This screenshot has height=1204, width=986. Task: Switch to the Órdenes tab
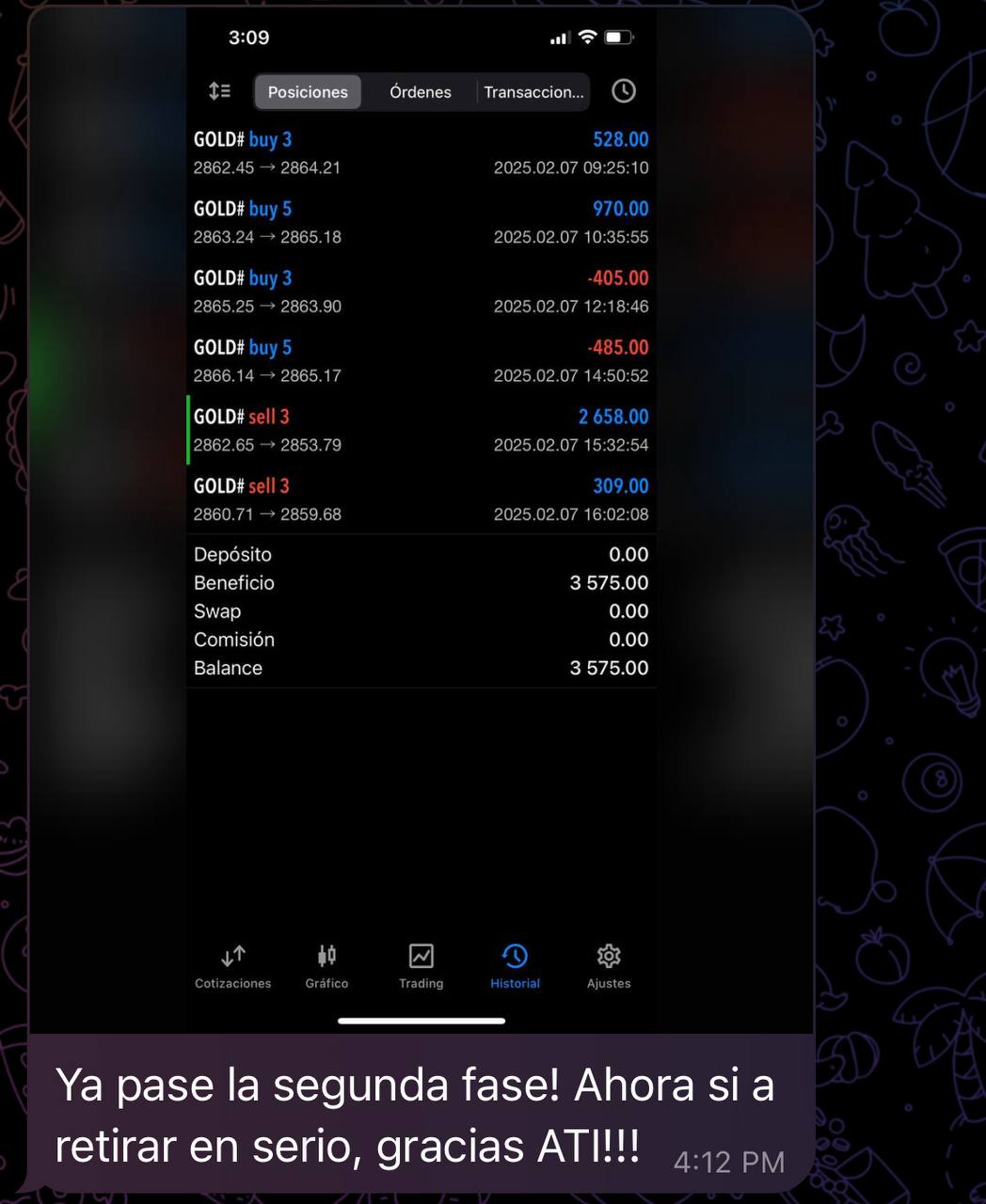coord(420,92)
